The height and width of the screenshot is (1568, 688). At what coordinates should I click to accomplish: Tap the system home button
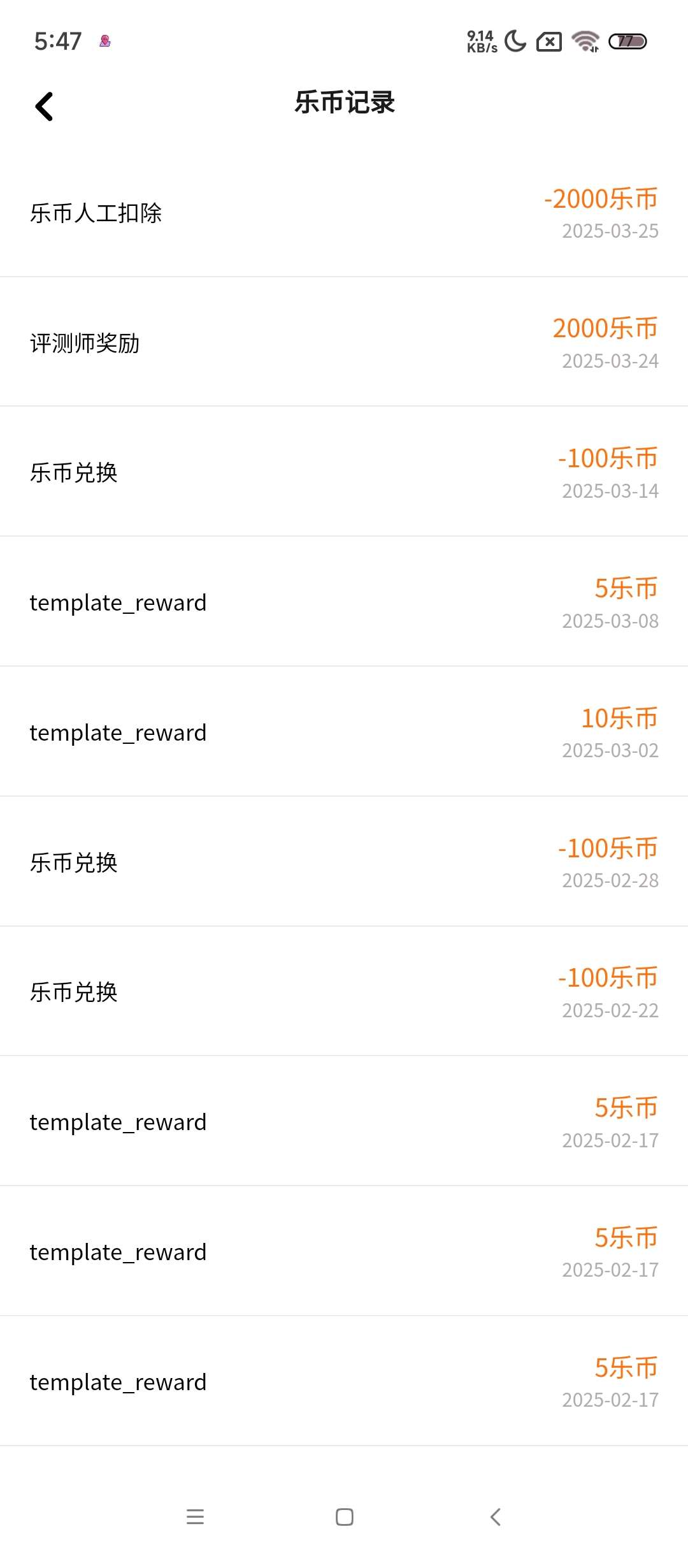point(344,1517)
